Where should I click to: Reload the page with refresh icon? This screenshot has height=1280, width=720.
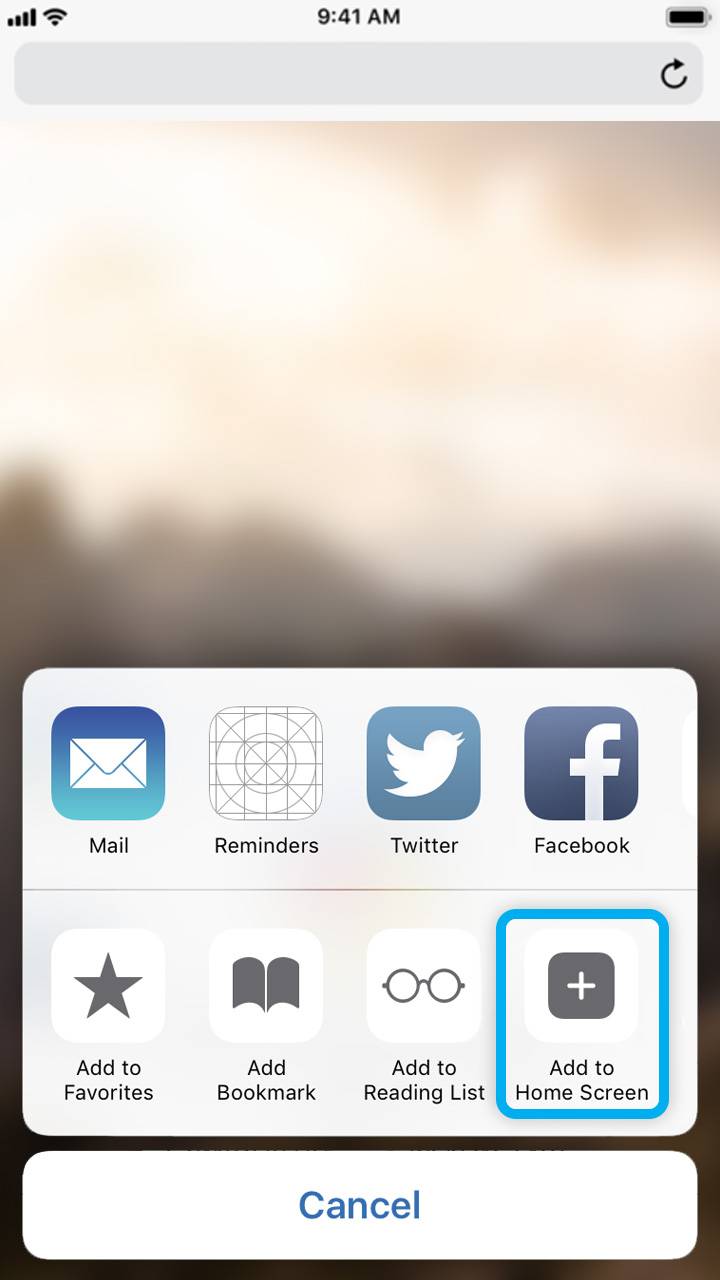coord(674,73)
